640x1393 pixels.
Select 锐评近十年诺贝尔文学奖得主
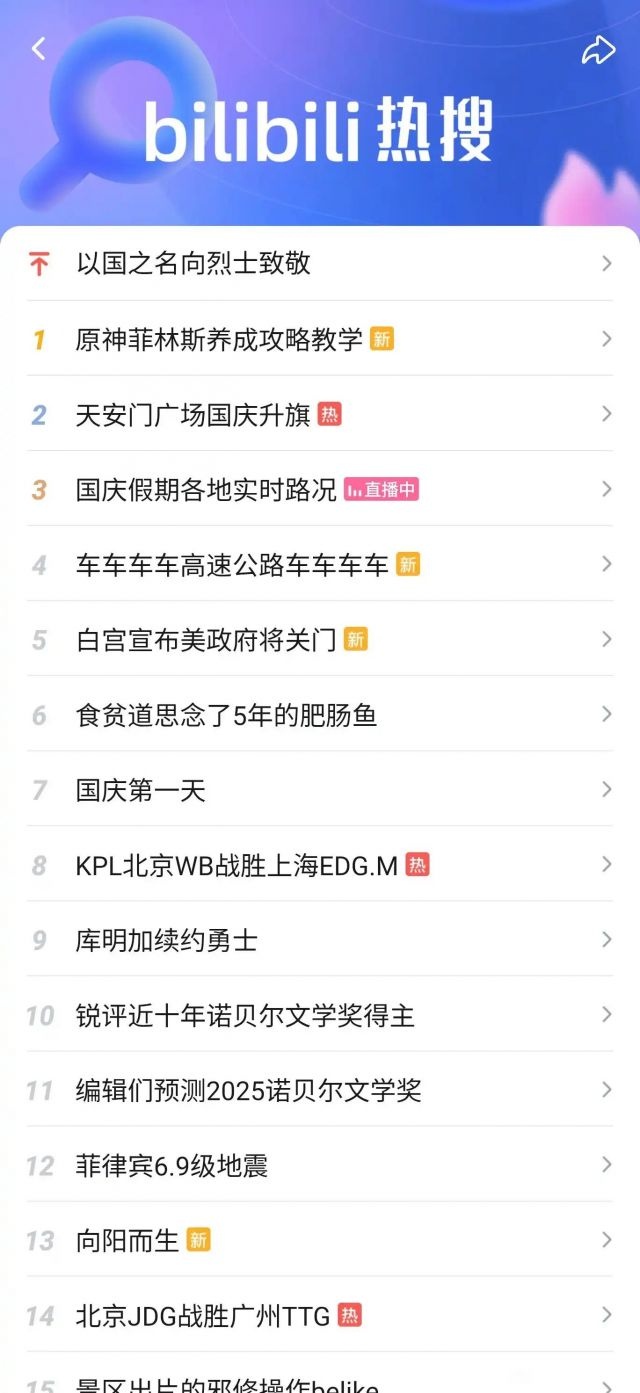pos(245,1015)
